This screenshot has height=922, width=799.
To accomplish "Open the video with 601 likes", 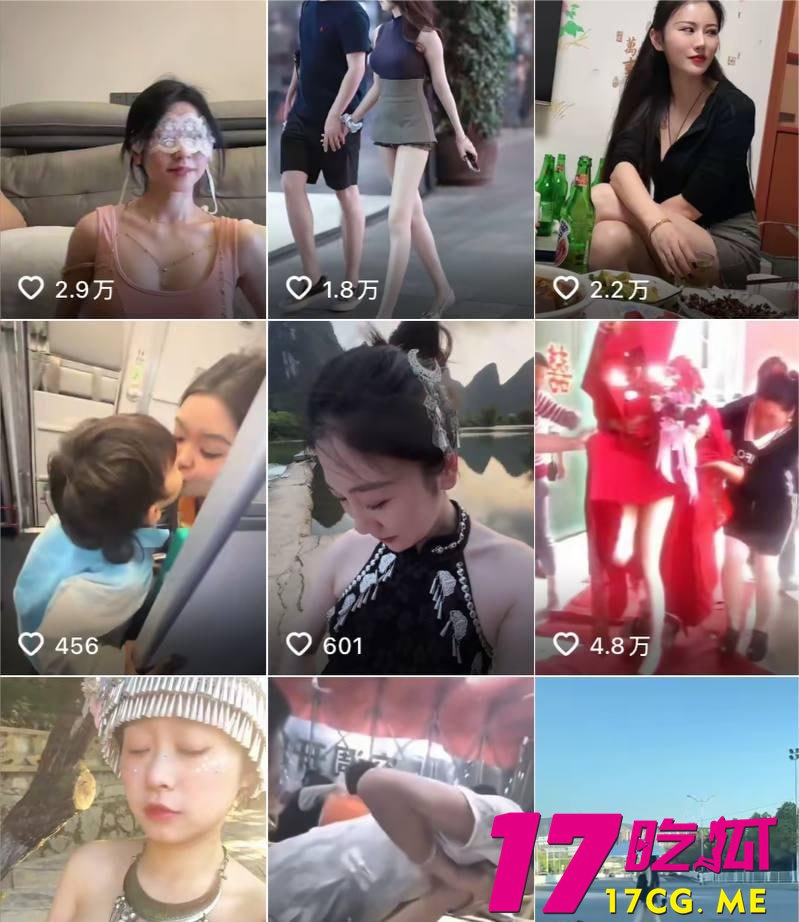I will (400, 497).
